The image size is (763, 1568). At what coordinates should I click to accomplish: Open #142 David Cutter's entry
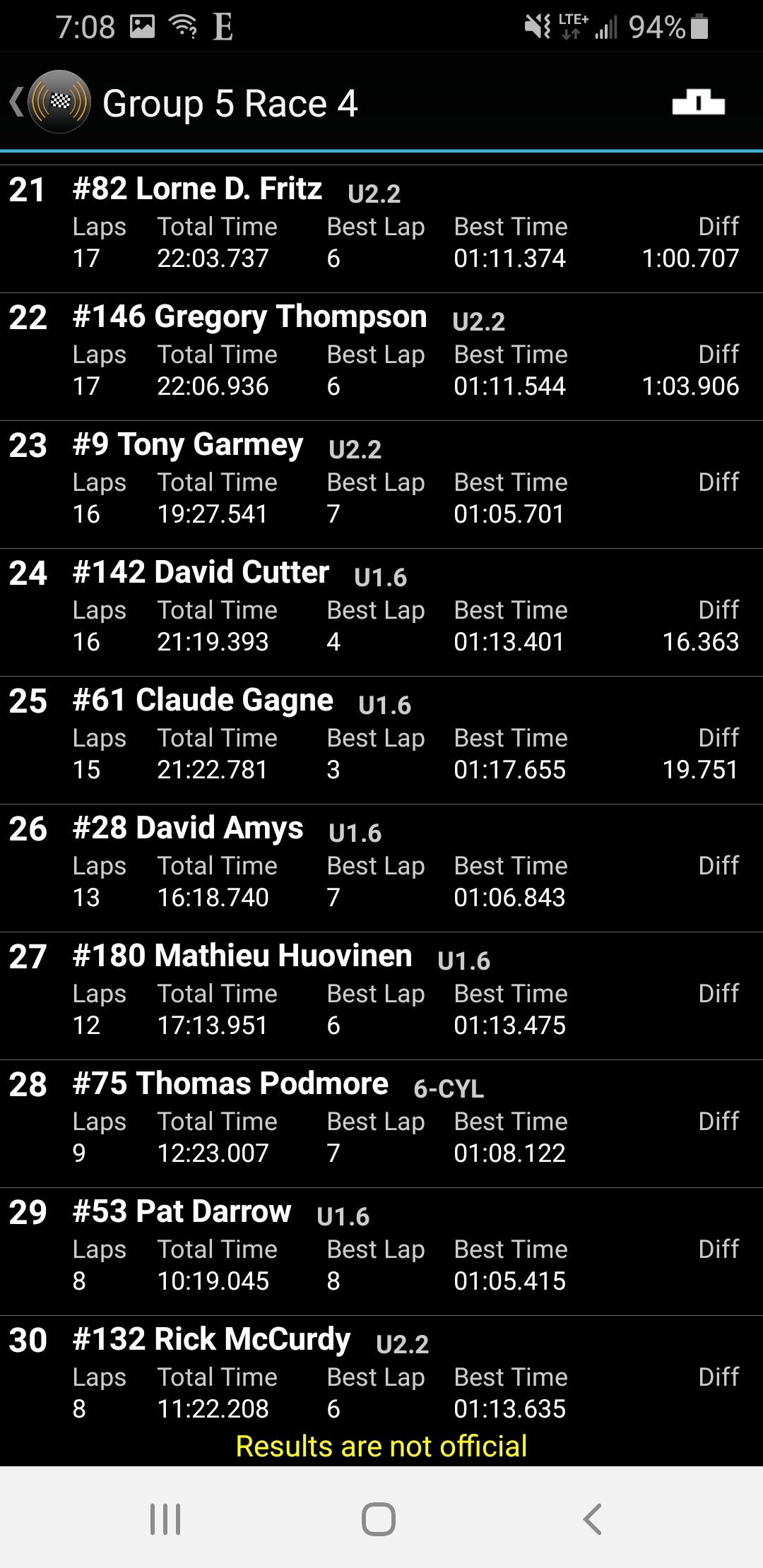(381, 612)
